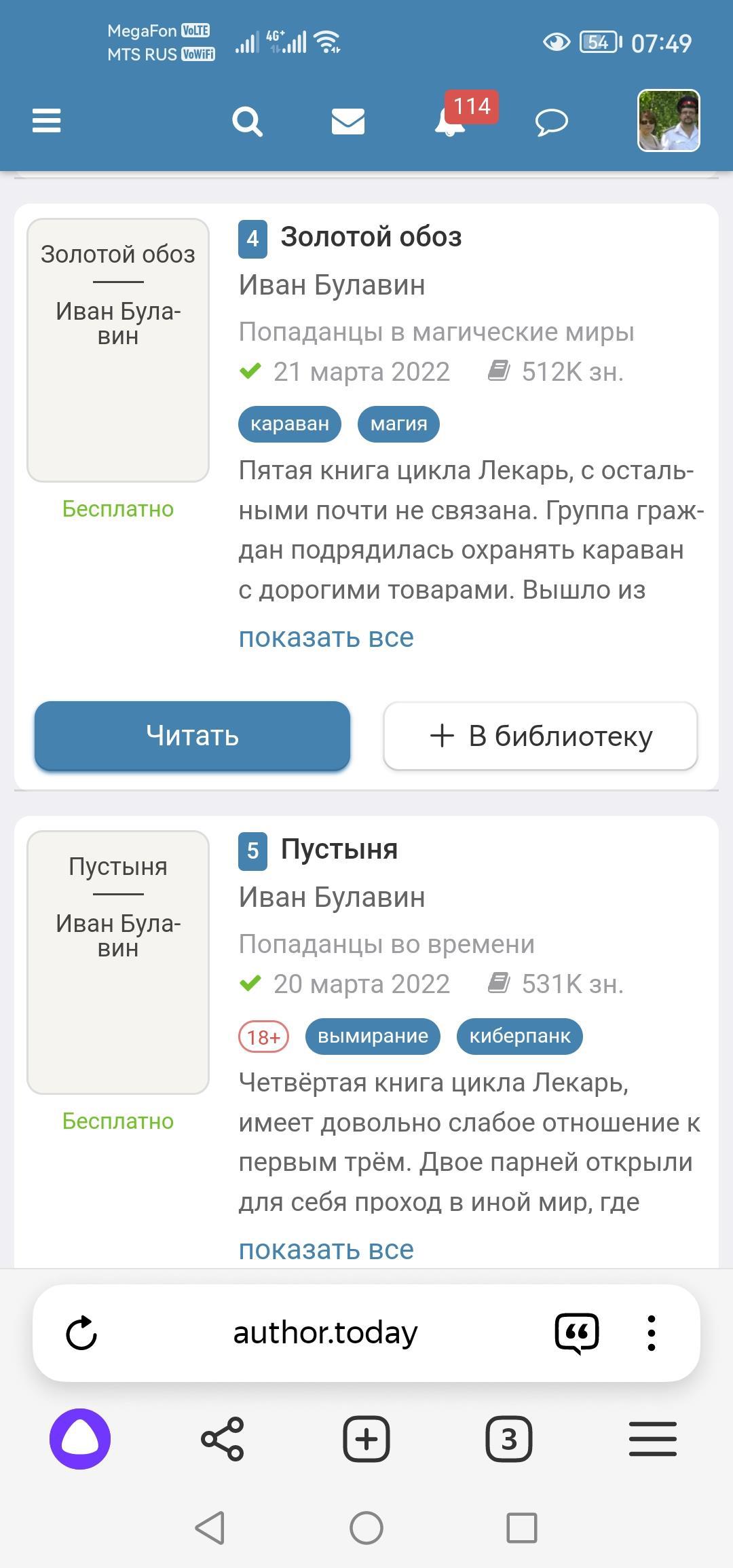The image size is (733, 1568).
Task: Add Золотой обоз to library
Action: pos(540,736)
